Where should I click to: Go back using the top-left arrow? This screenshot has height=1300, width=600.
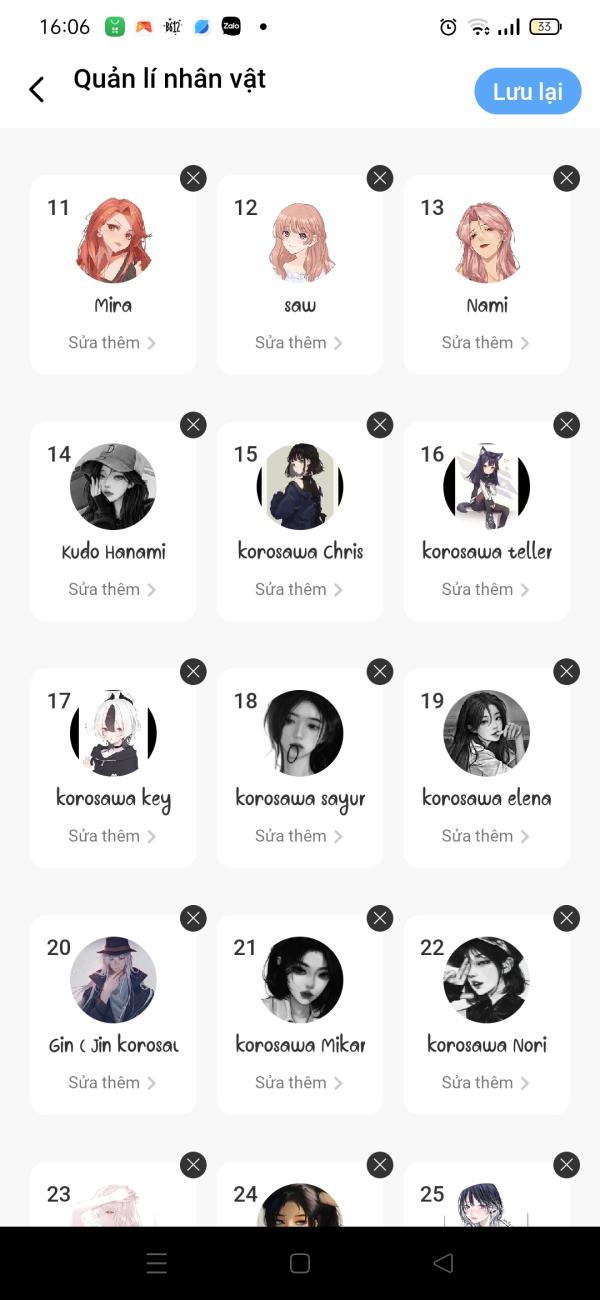[x=36, y=90]
